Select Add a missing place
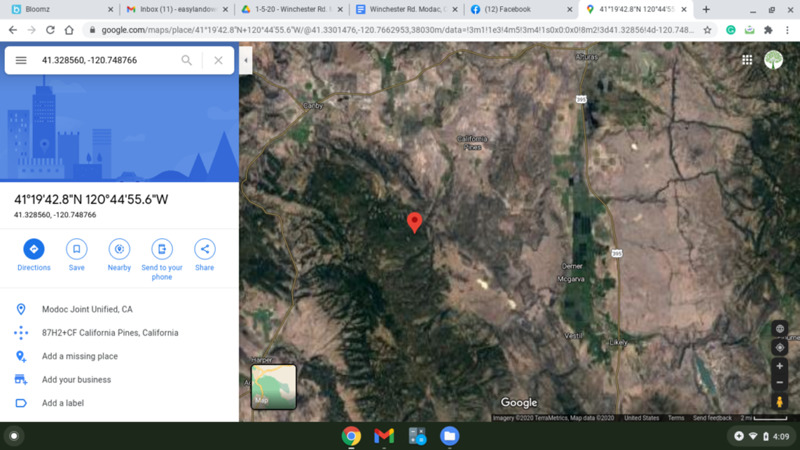The height and width of the screenshot is (450, 800). (x=79, y=356)
